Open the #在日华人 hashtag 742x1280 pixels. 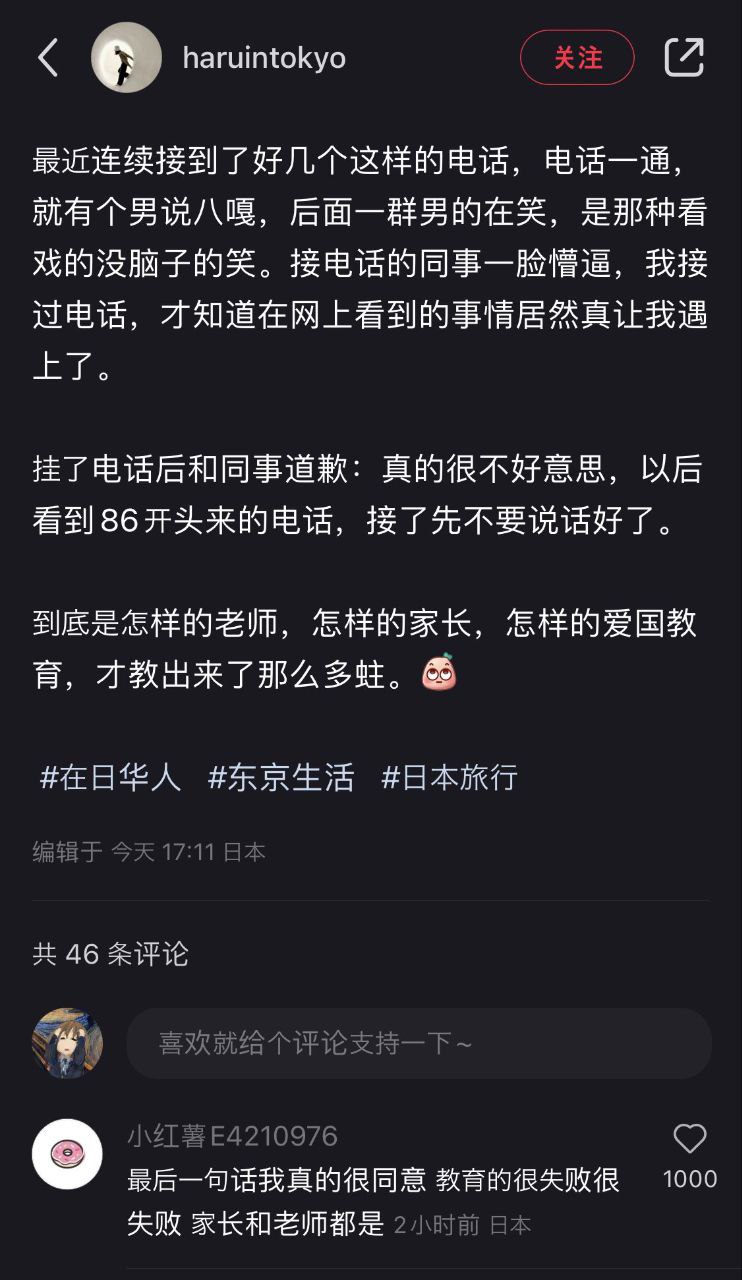tap(110, 777)
